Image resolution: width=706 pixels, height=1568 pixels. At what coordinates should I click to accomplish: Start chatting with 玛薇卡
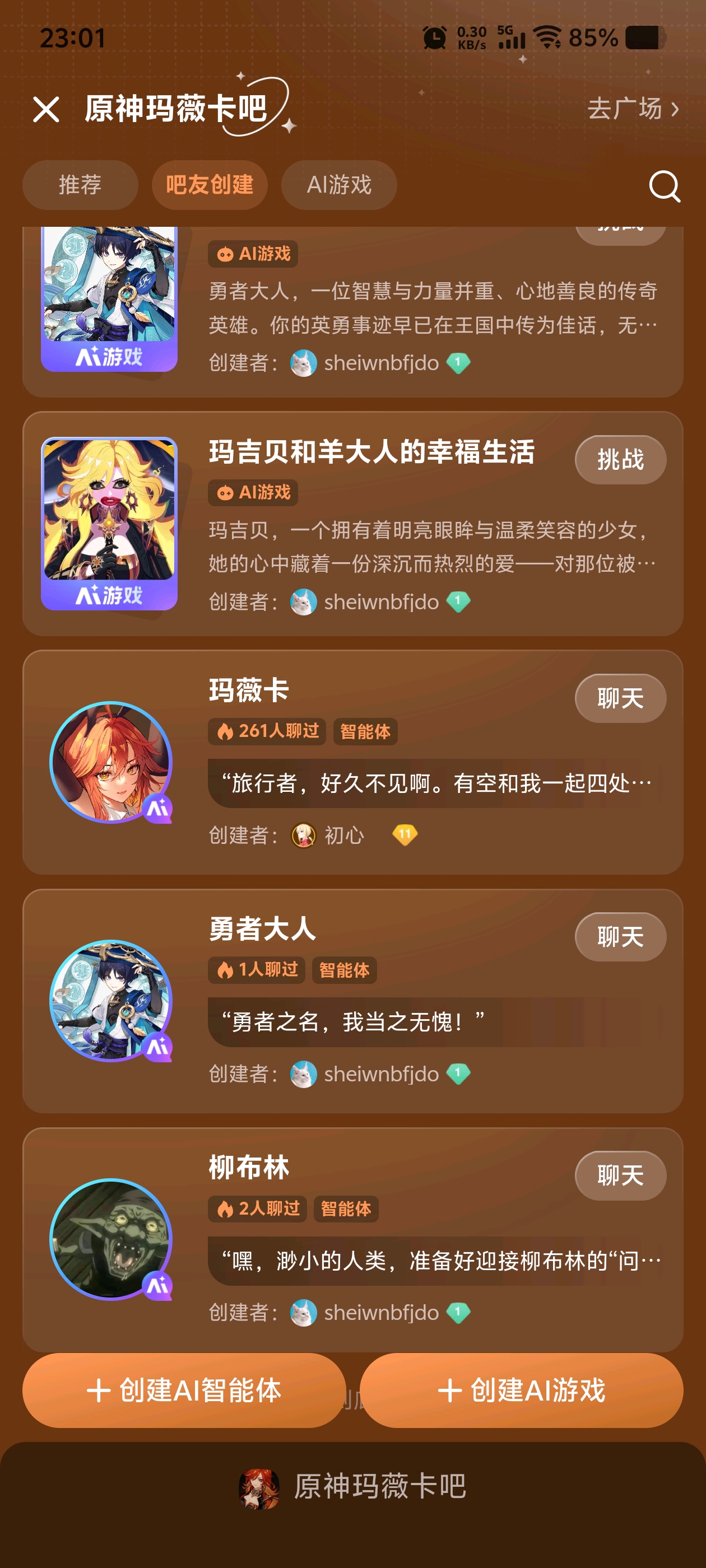coord(620,698)
